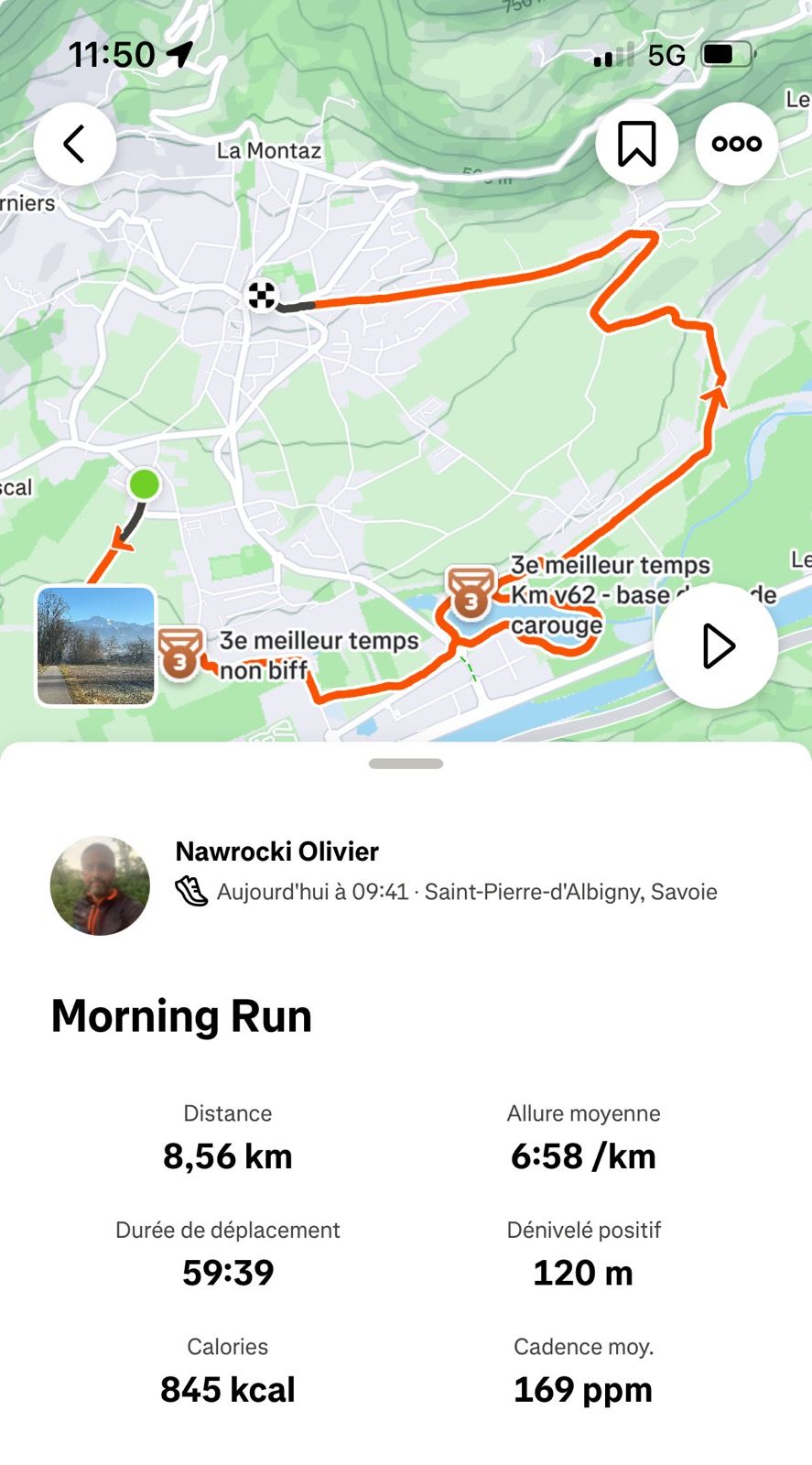This screenshot has width=812, height=1465.
Task: Open the name Nawrocki Olivier
Action: (276, 852)
